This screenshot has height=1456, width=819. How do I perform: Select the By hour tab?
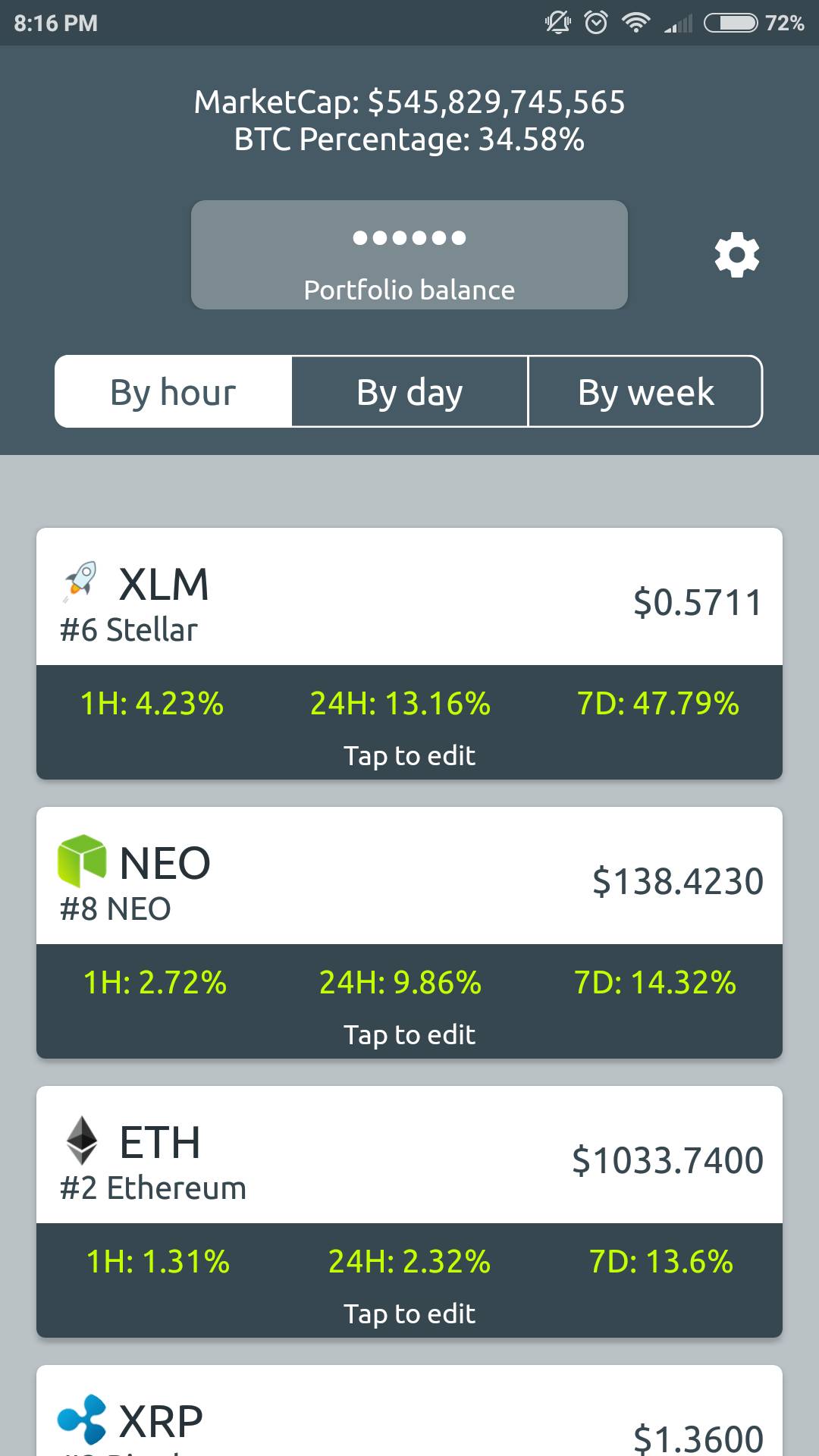pos(172,391)
